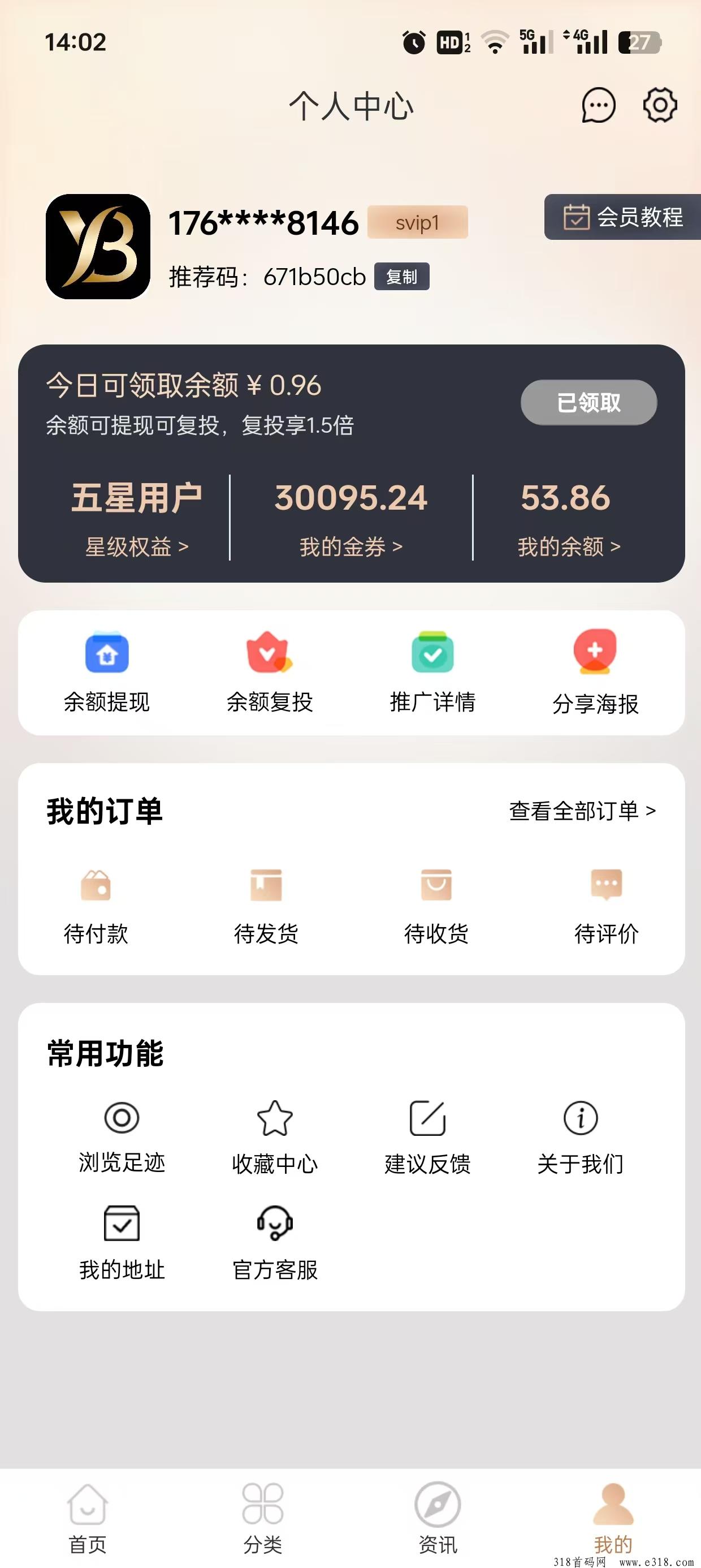Open 推广详情 promotion details

tap(432, 673)
